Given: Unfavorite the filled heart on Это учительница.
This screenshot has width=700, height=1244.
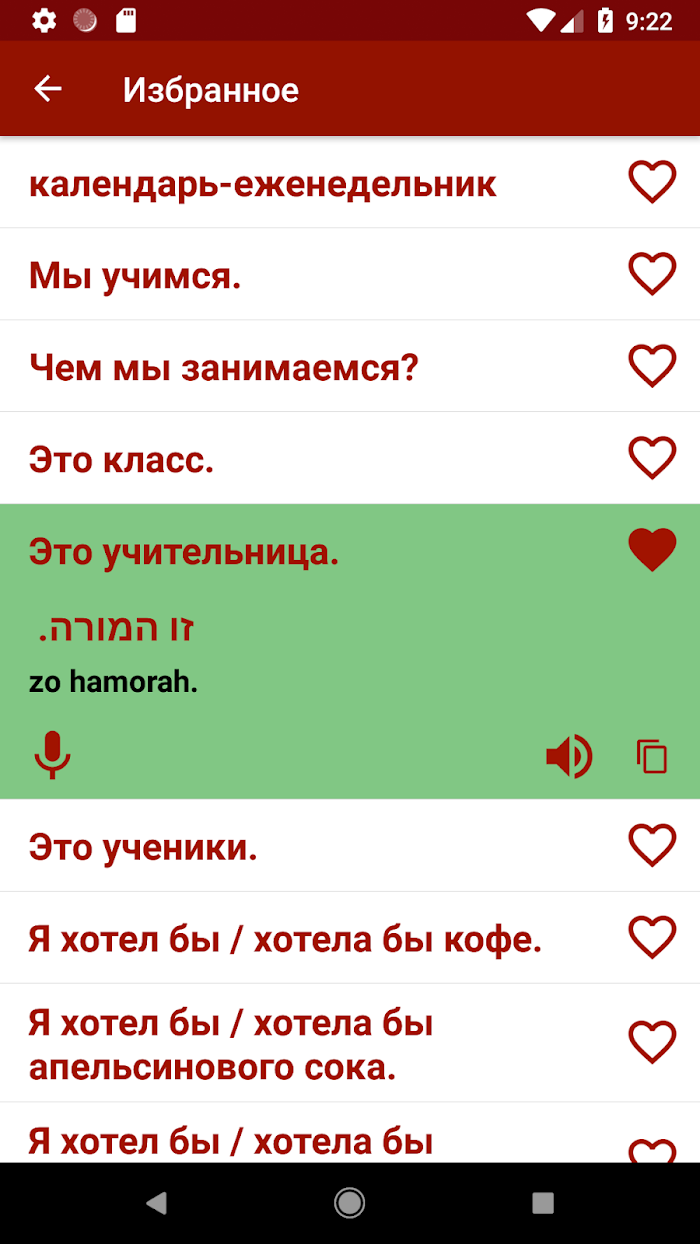Looking at the screenshot, I should pyautogui.click(x=652, y=550).
